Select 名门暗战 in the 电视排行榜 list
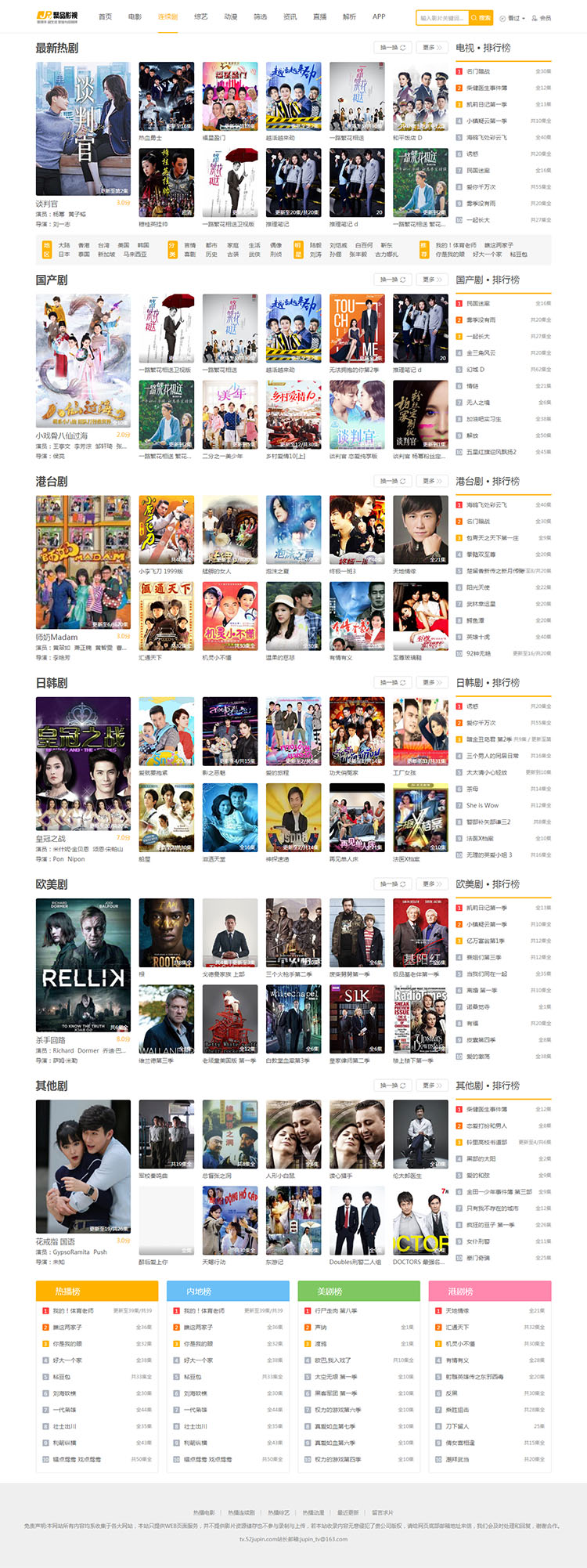The width and height of the screenshot is (587, 1568). click(x=478, y=71)
